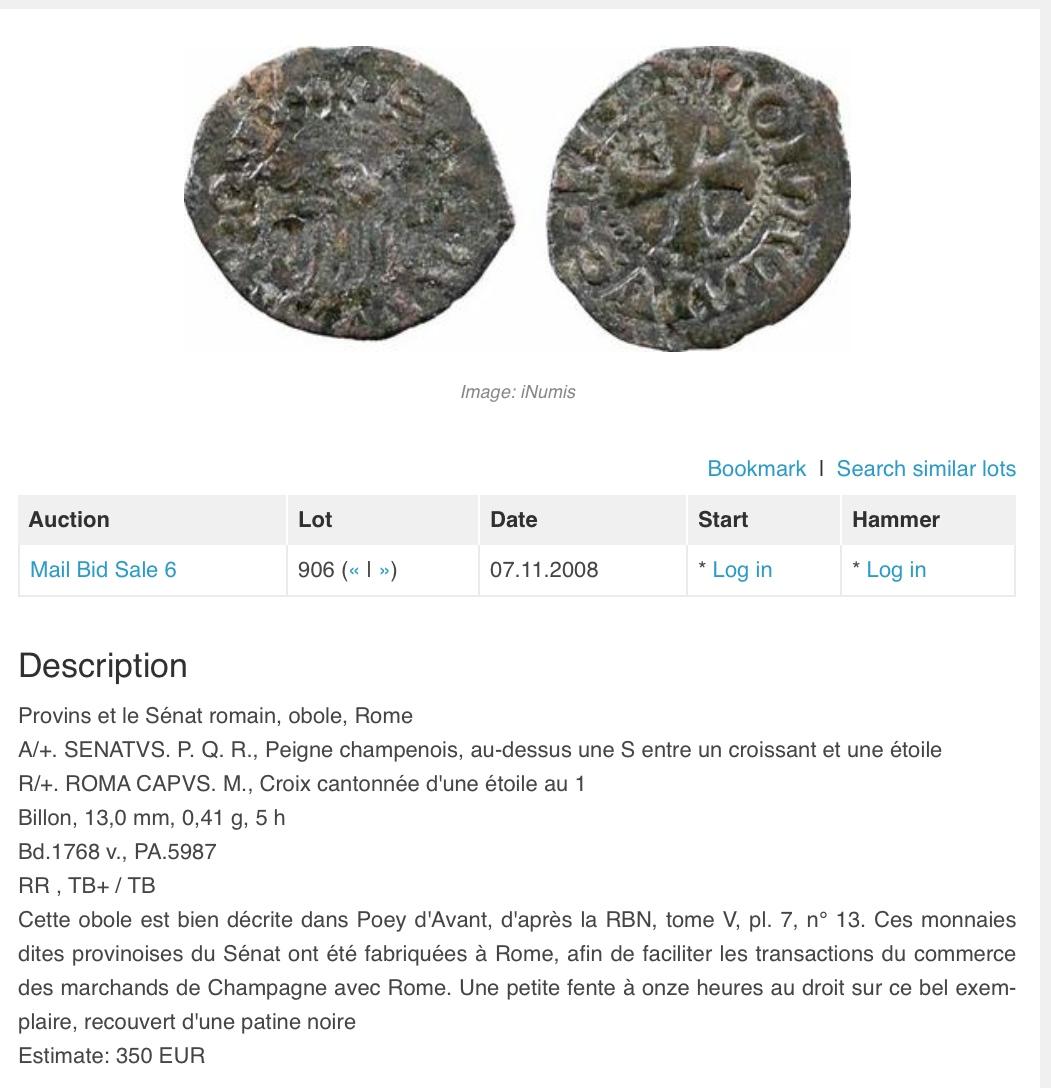This screenshot has width=1051, height=1088.
Task: Enlarge the coin image
Action: 517,197
